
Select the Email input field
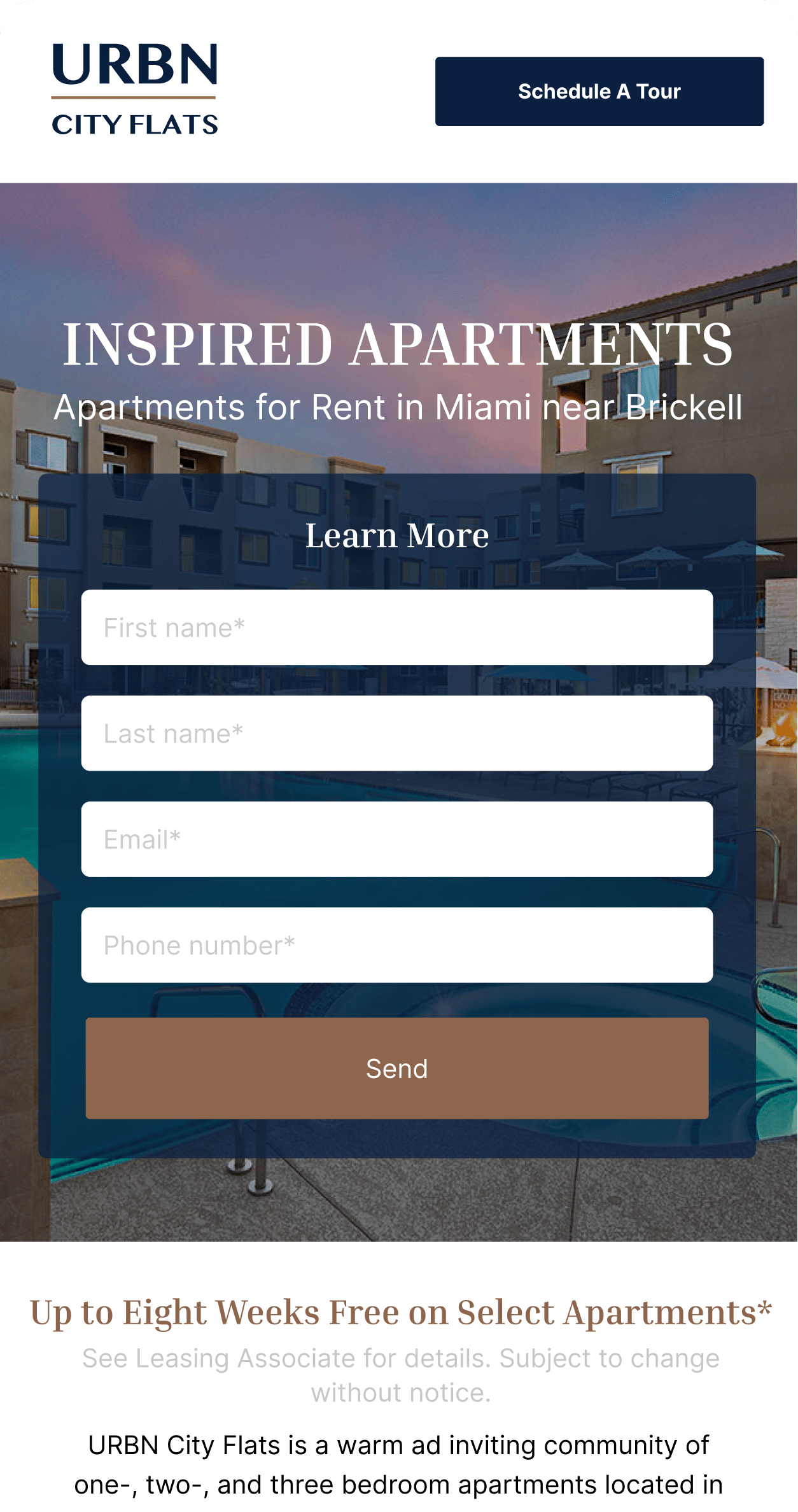click(398, 840)
